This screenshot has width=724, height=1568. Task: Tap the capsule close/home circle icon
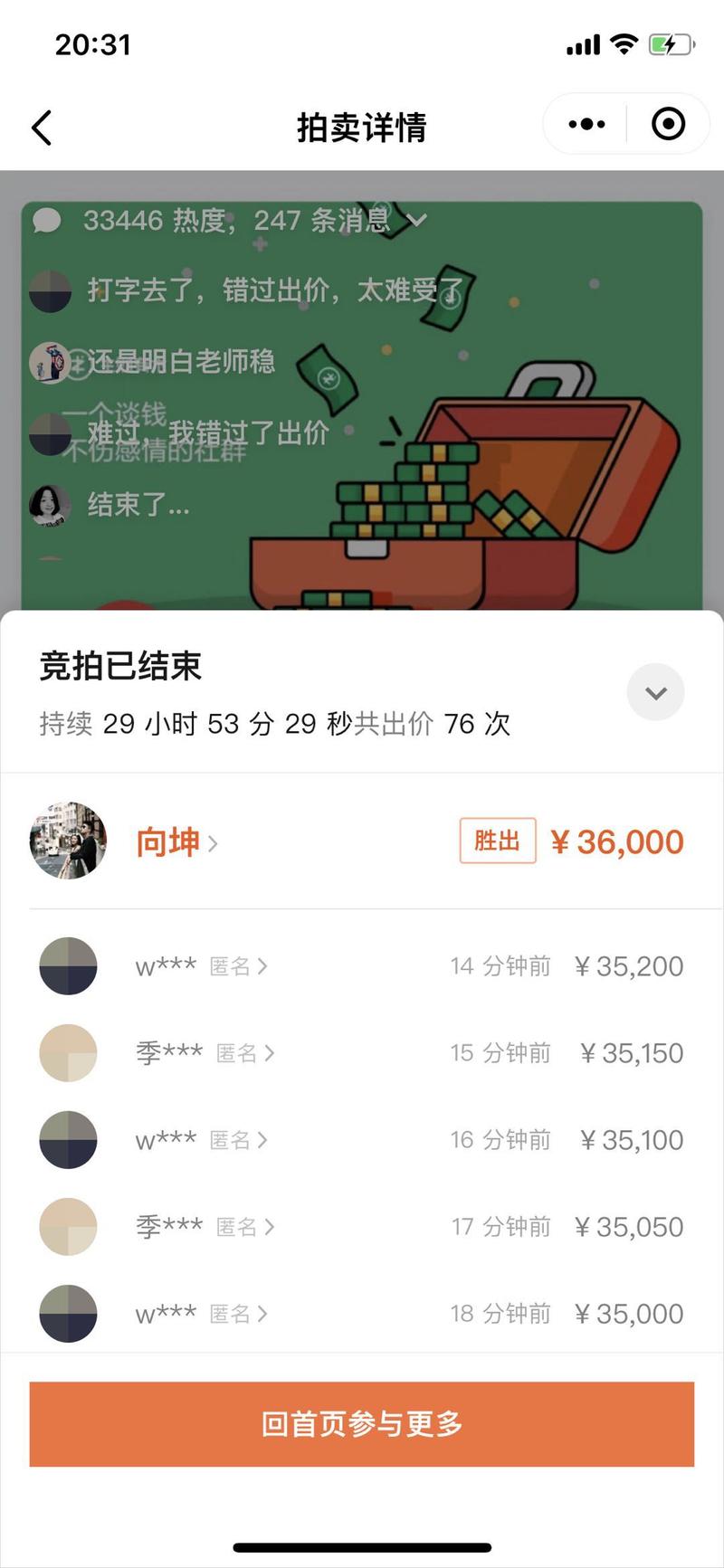tap(667, 123)
